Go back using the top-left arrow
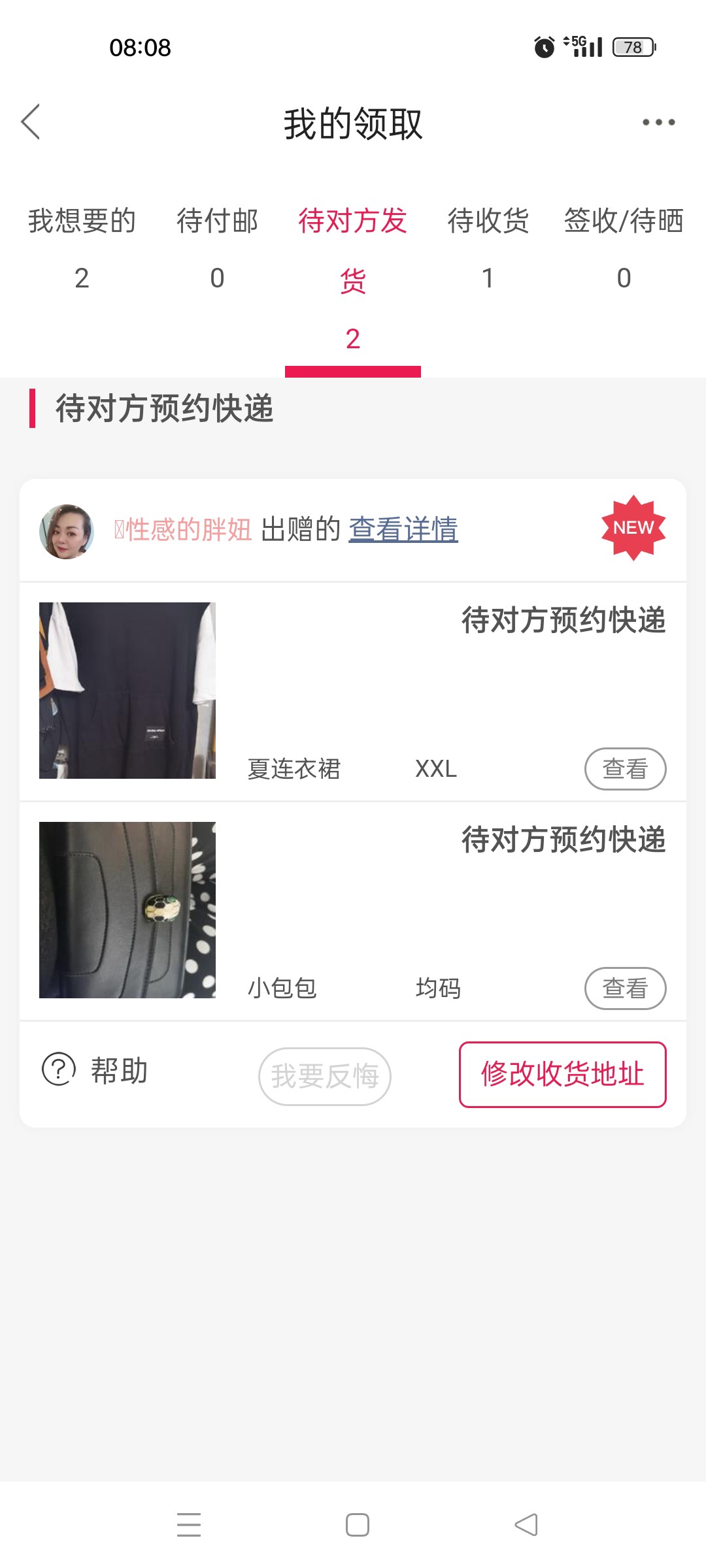 click(x=31, y=122)
